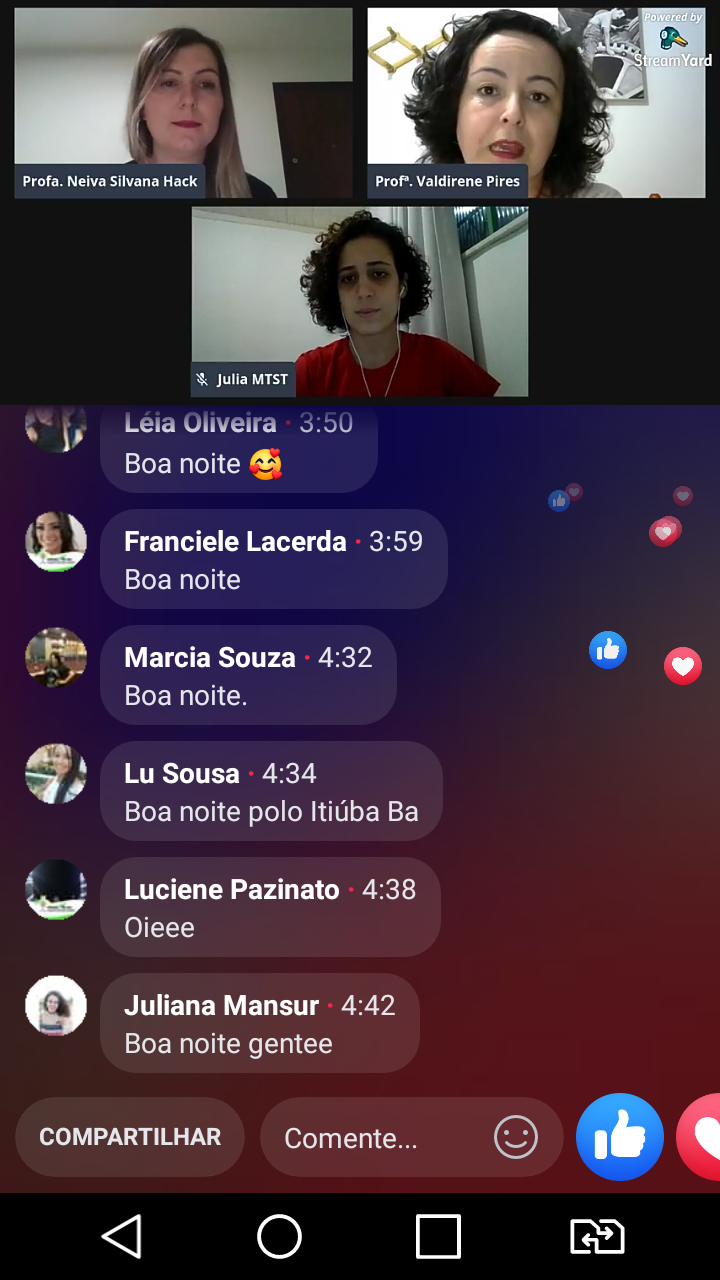This screenshot has width=720, height=1280.
Task: Go back with the system back button
Action: click(122, 1236)
